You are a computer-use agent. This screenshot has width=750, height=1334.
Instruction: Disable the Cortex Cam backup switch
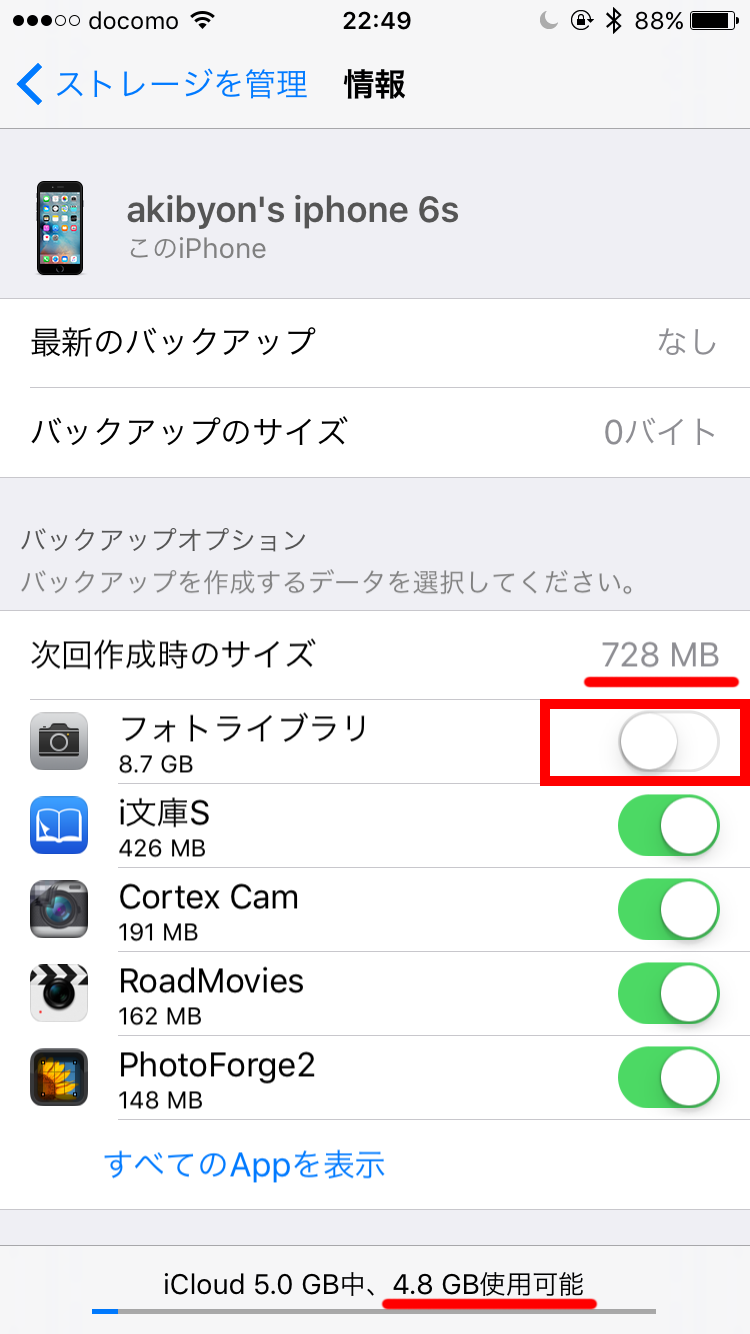pos(669,910)
